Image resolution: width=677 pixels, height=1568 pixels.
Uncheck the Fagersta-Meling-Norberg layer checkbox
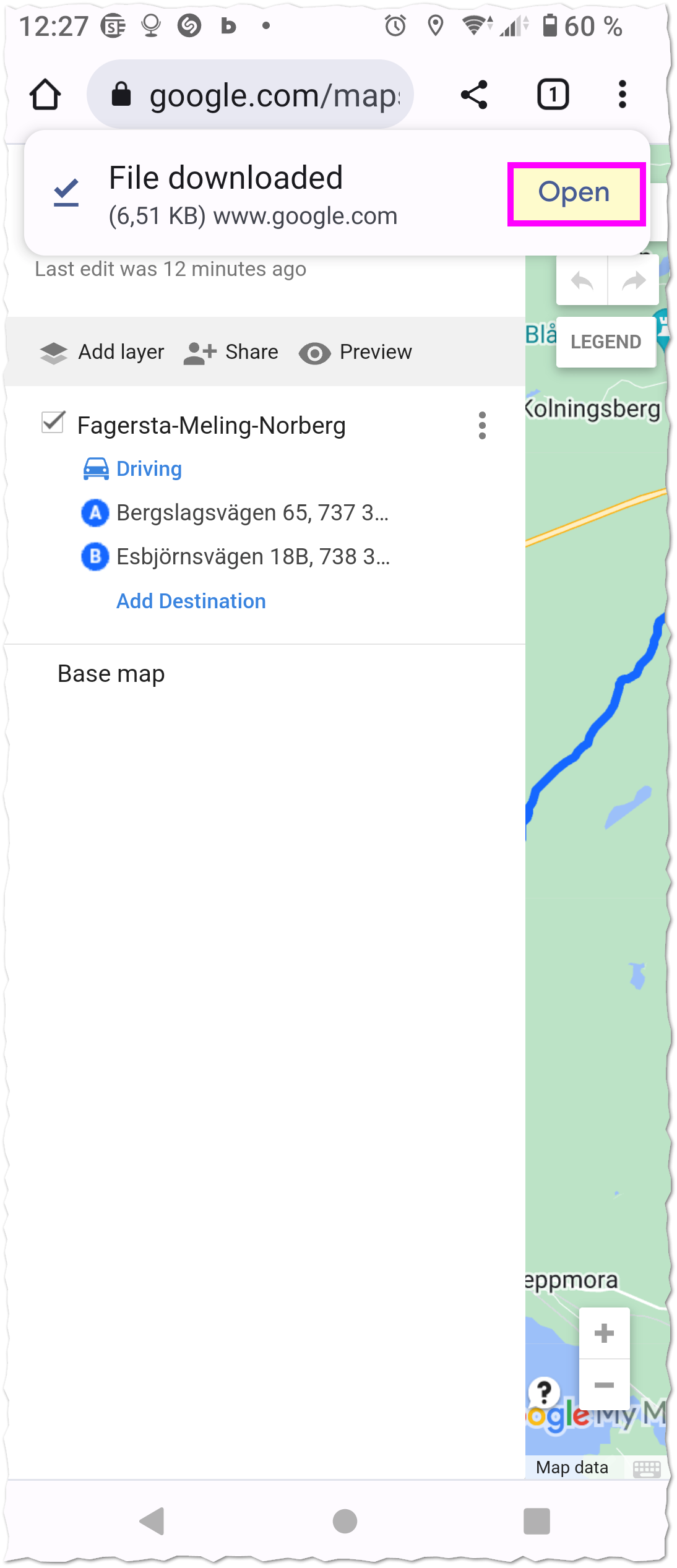53,423
